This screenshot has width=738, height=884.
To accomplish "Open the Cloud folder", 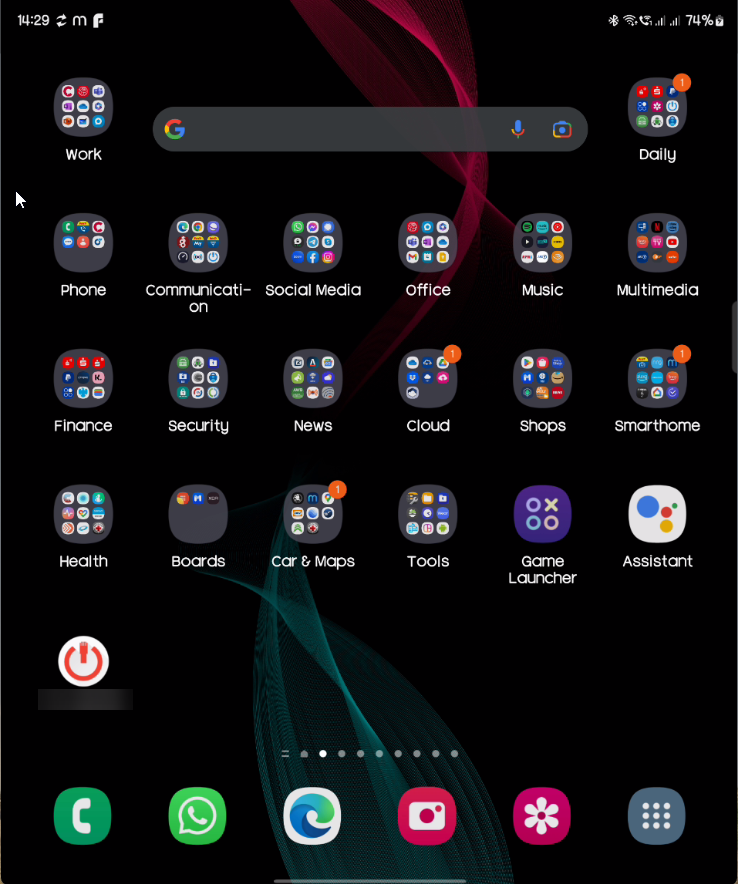I will (428, 378).
